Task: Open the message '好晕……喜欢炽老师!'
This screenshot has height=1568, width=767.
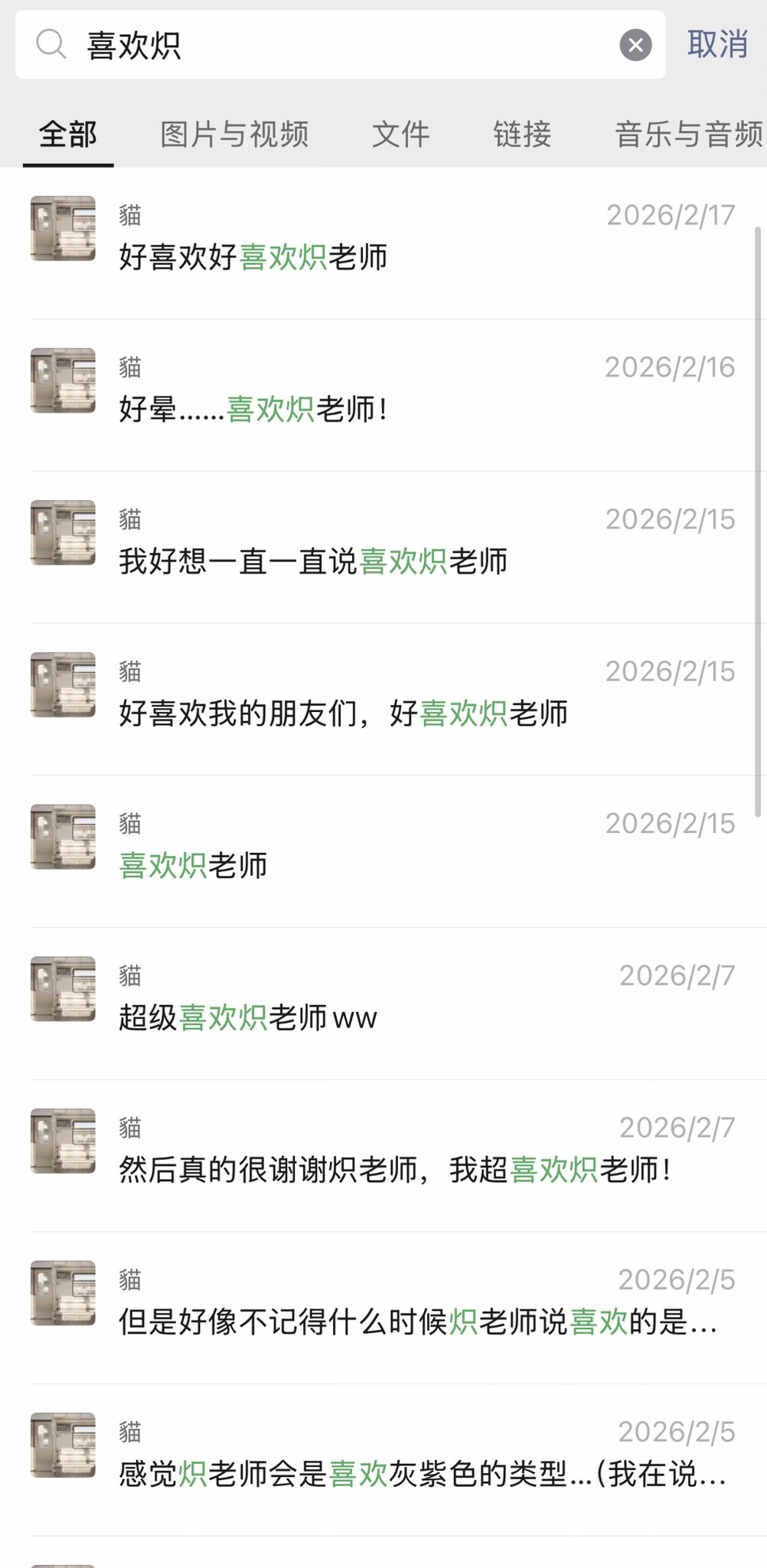Action: point(253,409)
